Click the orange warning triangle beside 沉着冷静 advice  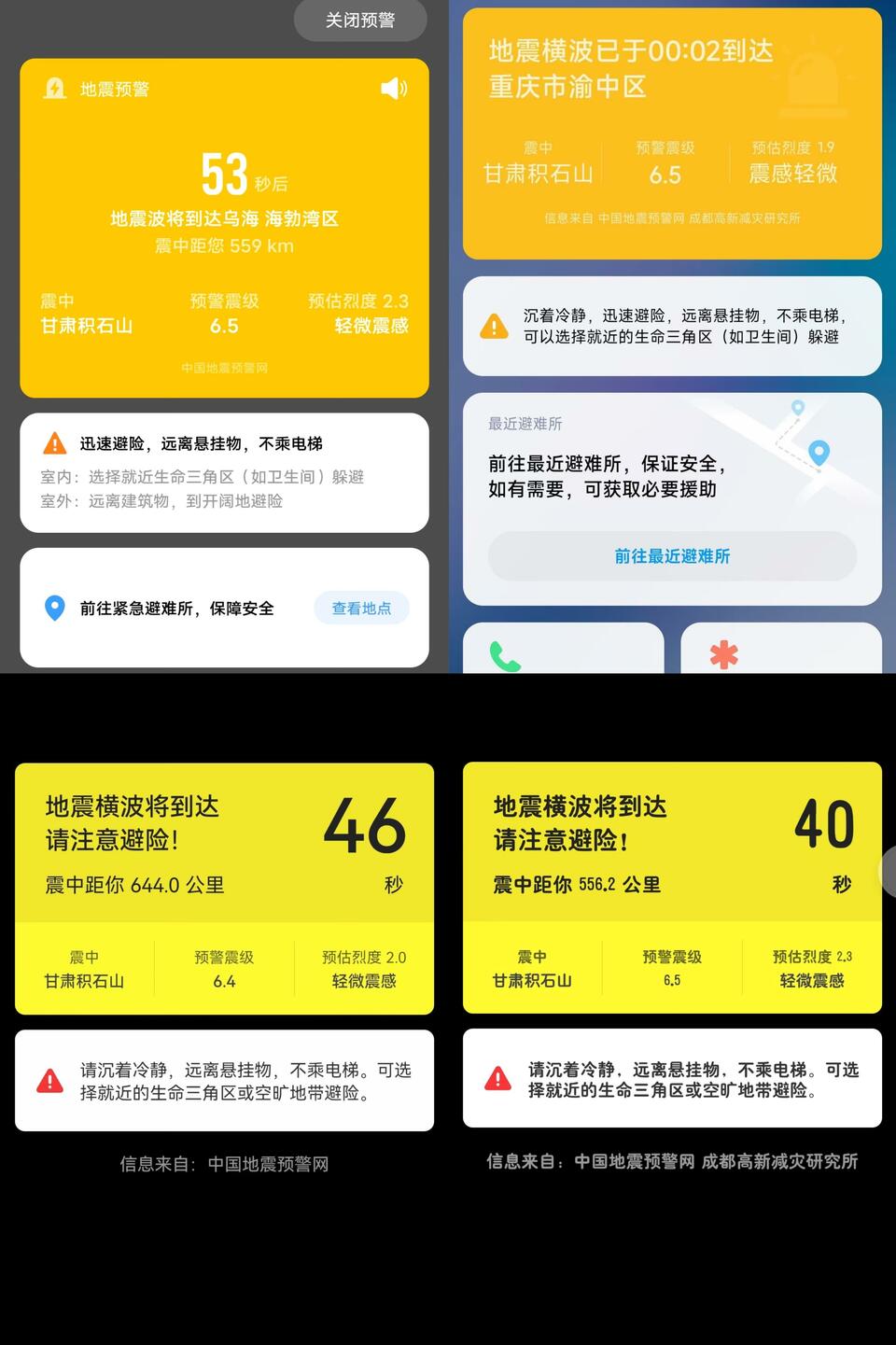coord(494,327)
